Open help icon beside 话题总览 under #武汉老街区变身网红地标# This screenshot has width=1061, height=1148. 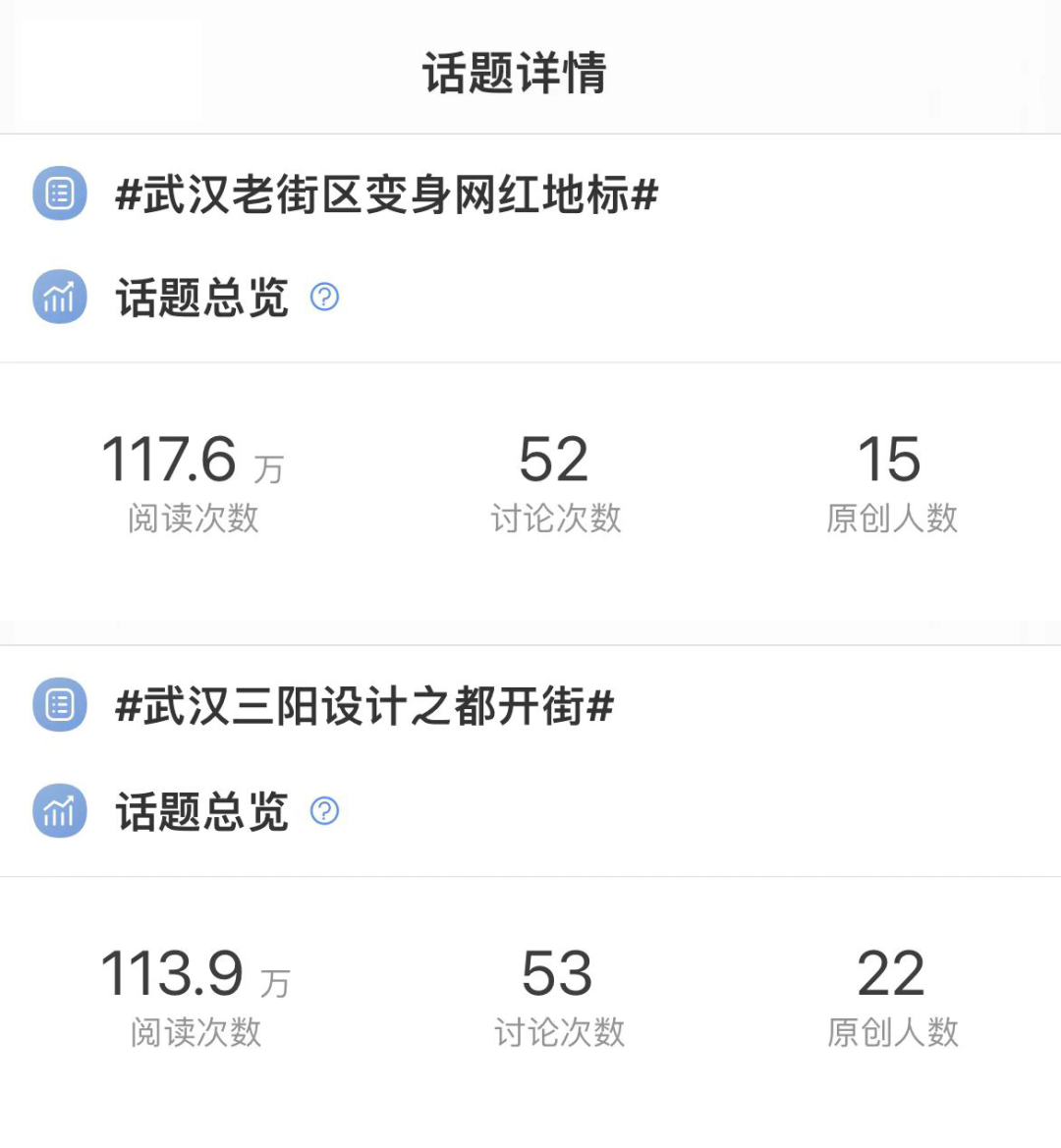324,297
